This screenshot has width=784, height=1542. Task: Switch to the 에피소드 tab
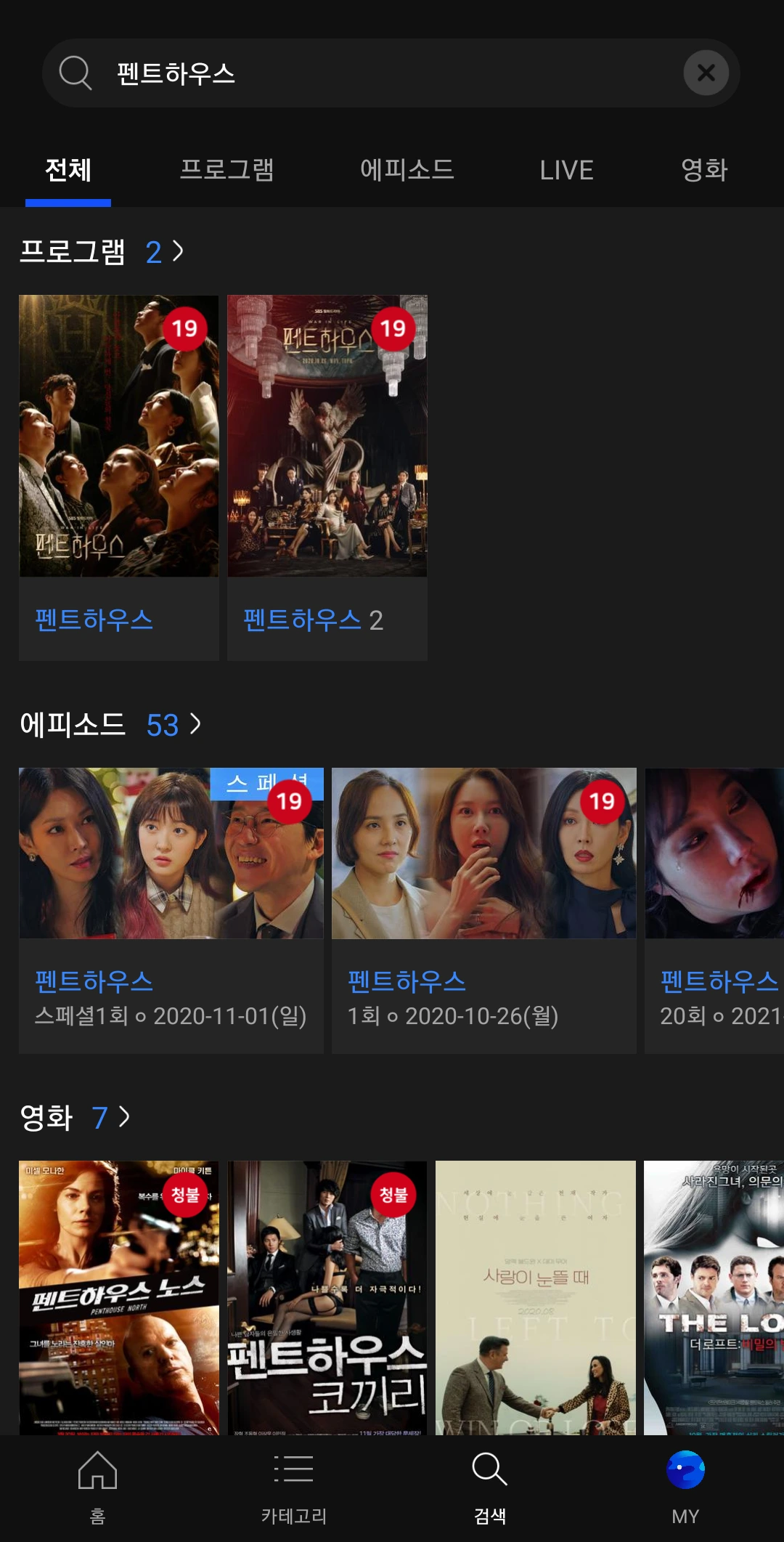(407, 170)
